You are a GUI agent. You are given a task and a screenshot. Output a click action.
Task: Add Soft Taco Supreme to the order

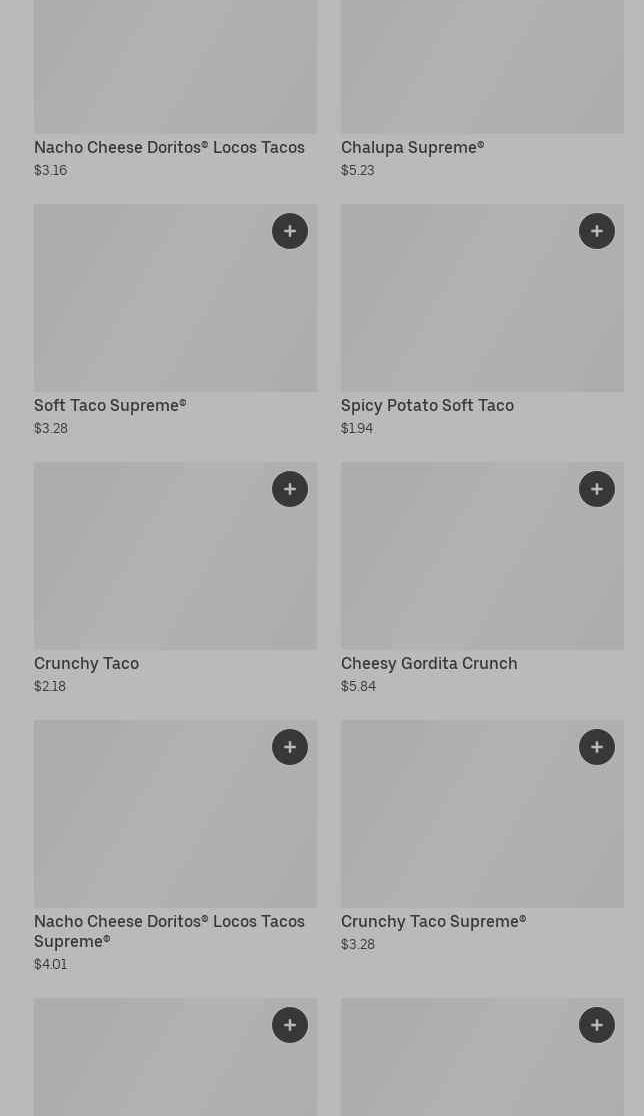point(290,231)
